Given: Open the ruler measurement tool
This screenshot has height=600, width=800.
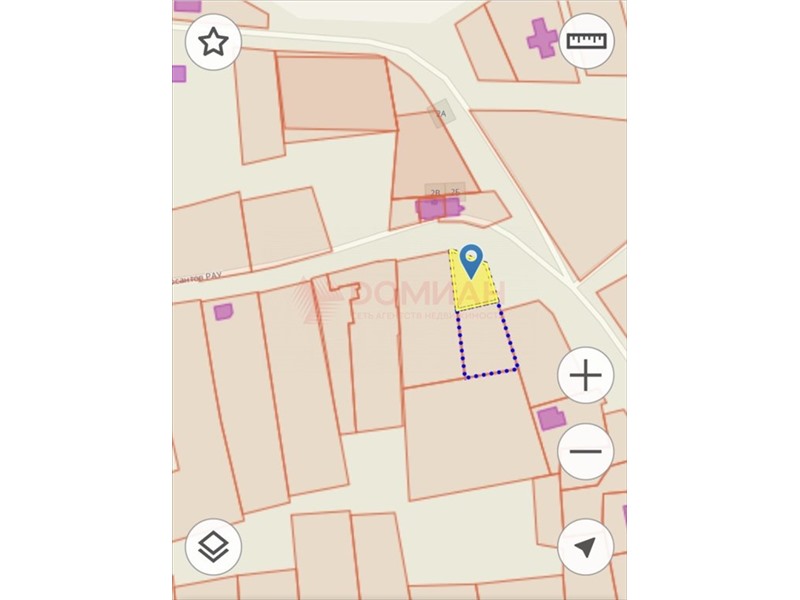Looking at the screenshot, I should [586, 41].
